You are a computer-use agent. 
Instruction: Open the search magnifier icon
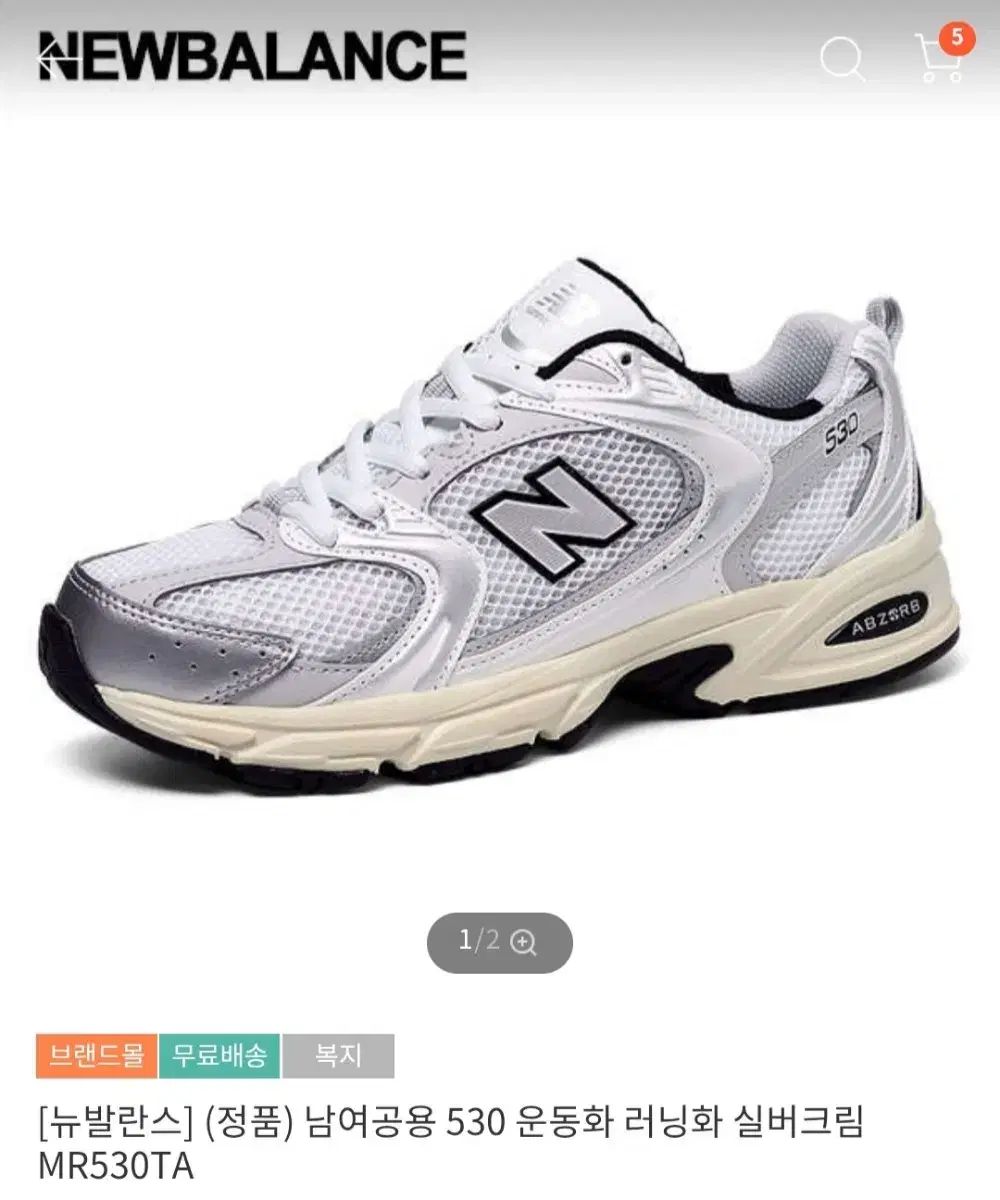(842, 58)
